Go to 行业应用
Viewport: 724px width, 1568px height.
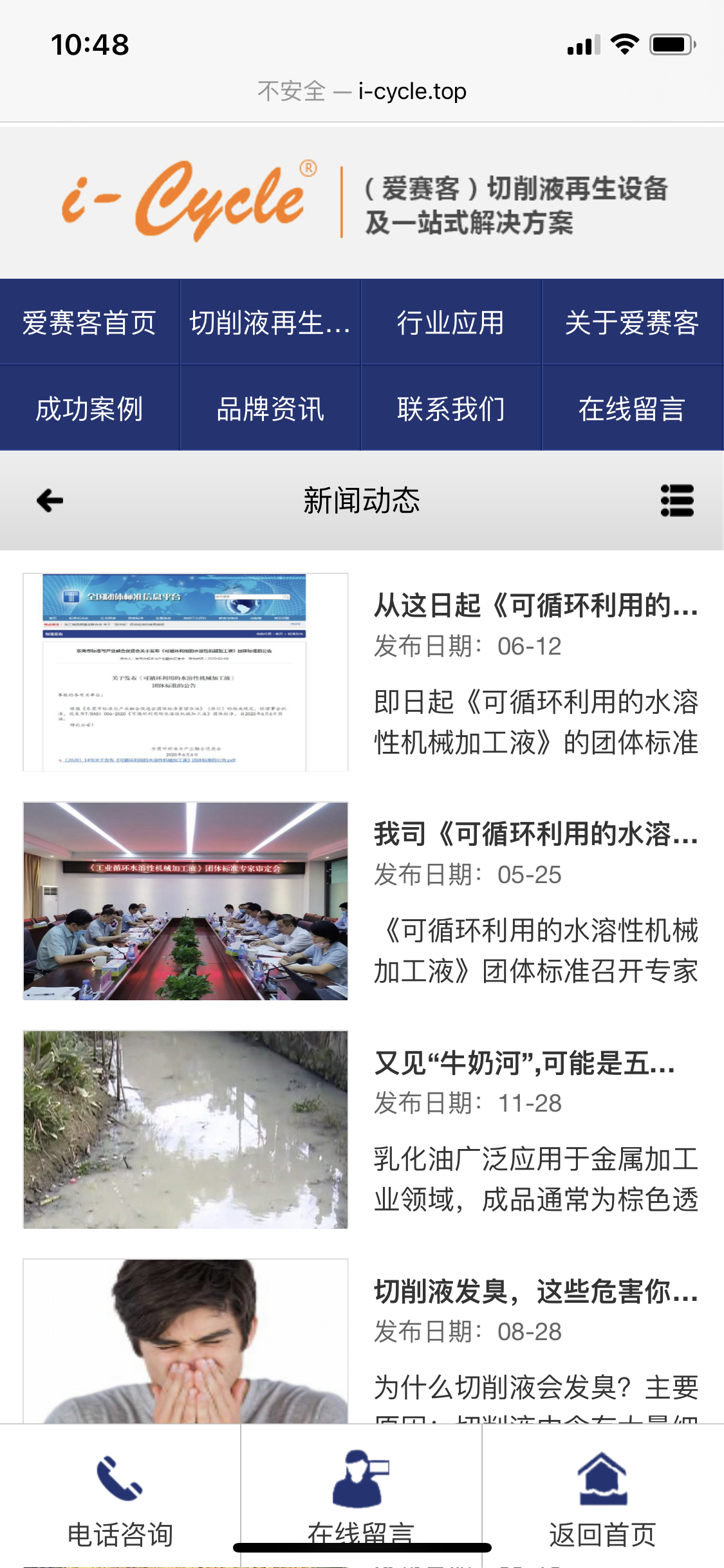pos(450,322)
